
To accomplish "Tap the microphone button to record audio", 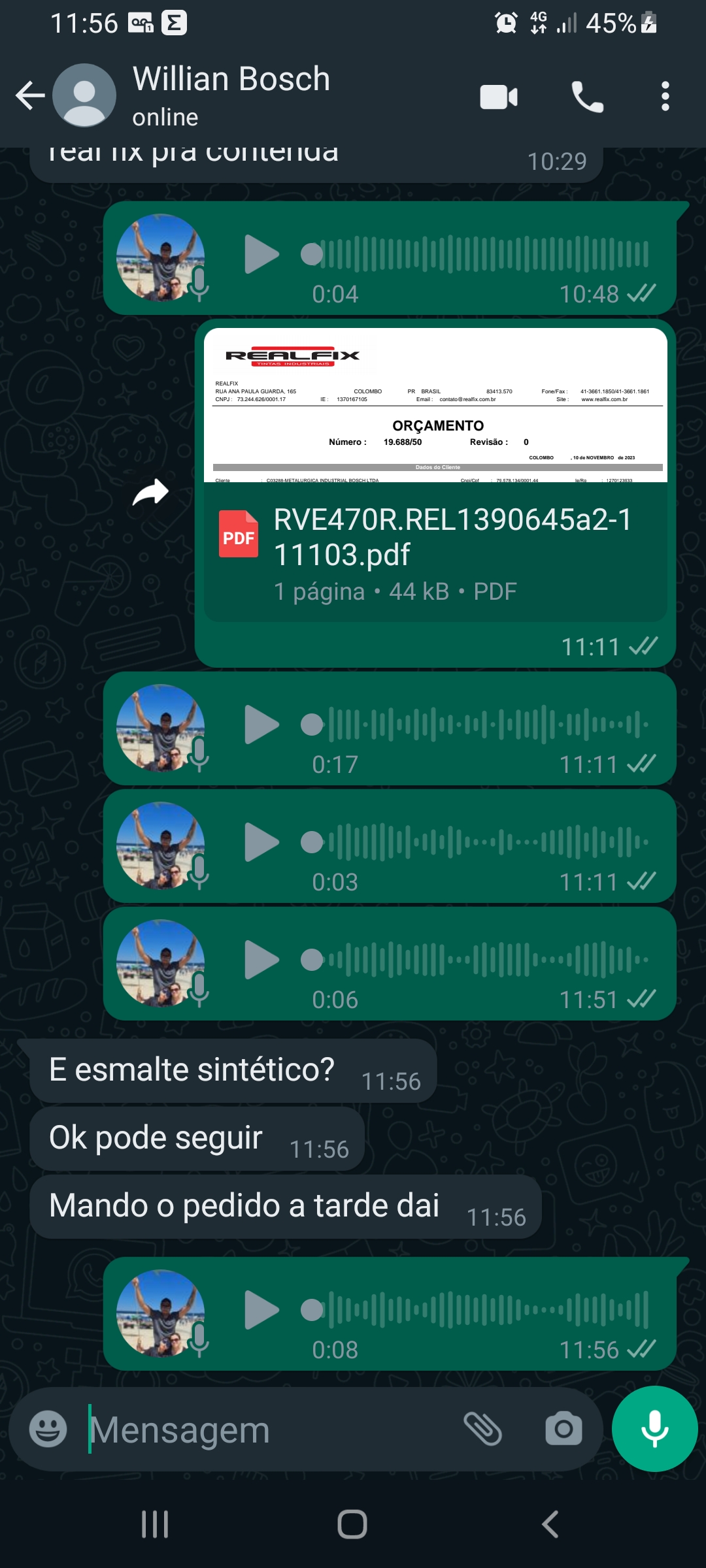I will (654, 1429).
